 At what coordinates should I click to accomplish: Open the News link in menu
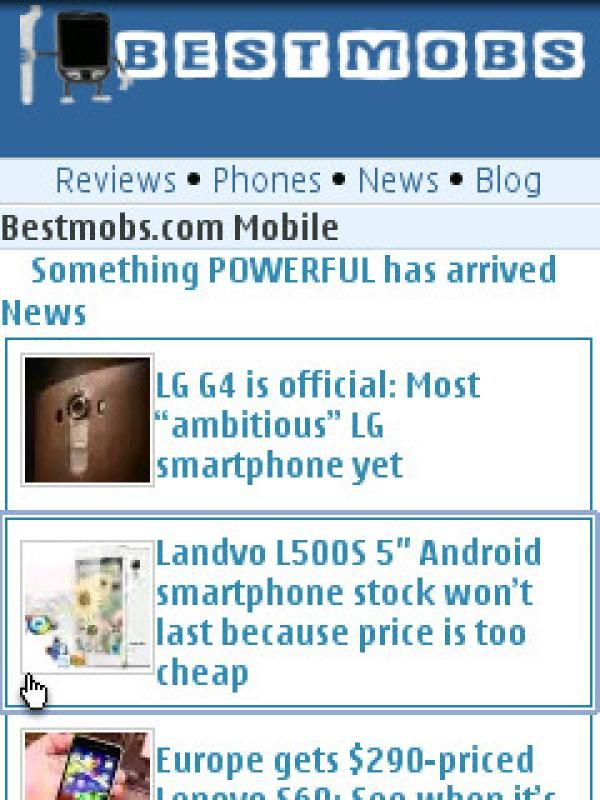click(398, 181)
